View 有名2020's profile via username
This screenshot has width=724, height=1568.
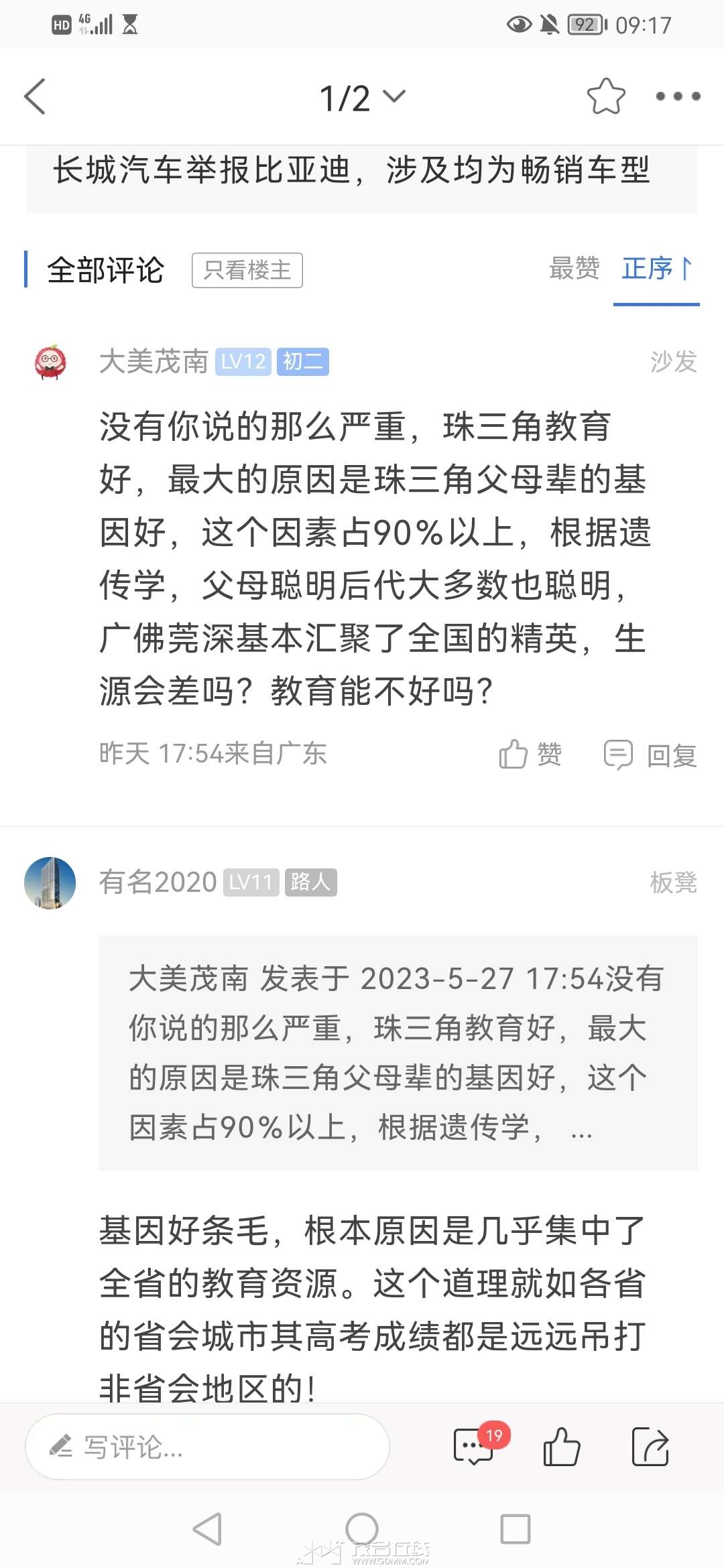pyautogui.click(x=158, y=882)
